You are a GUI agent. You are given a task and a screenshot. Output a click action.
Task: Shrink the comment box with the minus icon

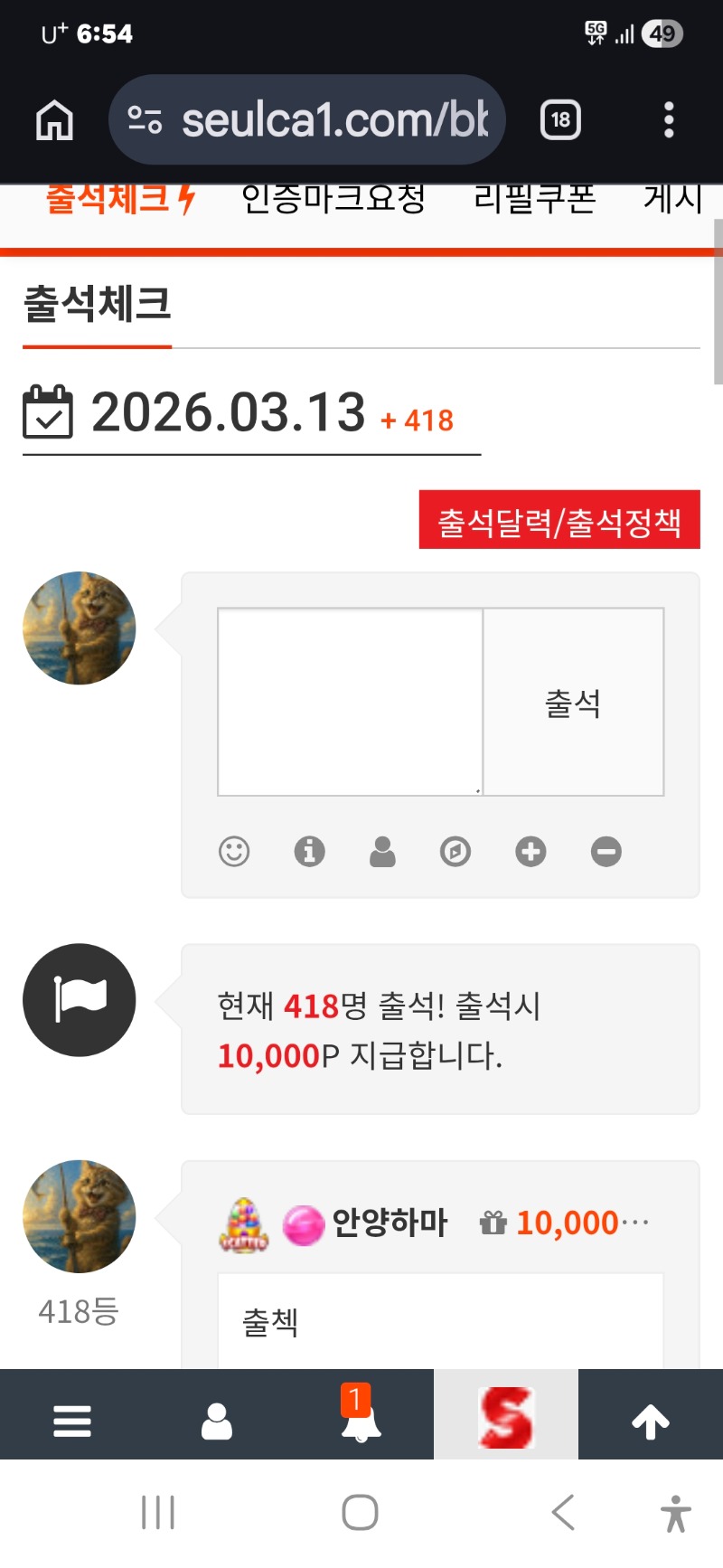point(606,851)
